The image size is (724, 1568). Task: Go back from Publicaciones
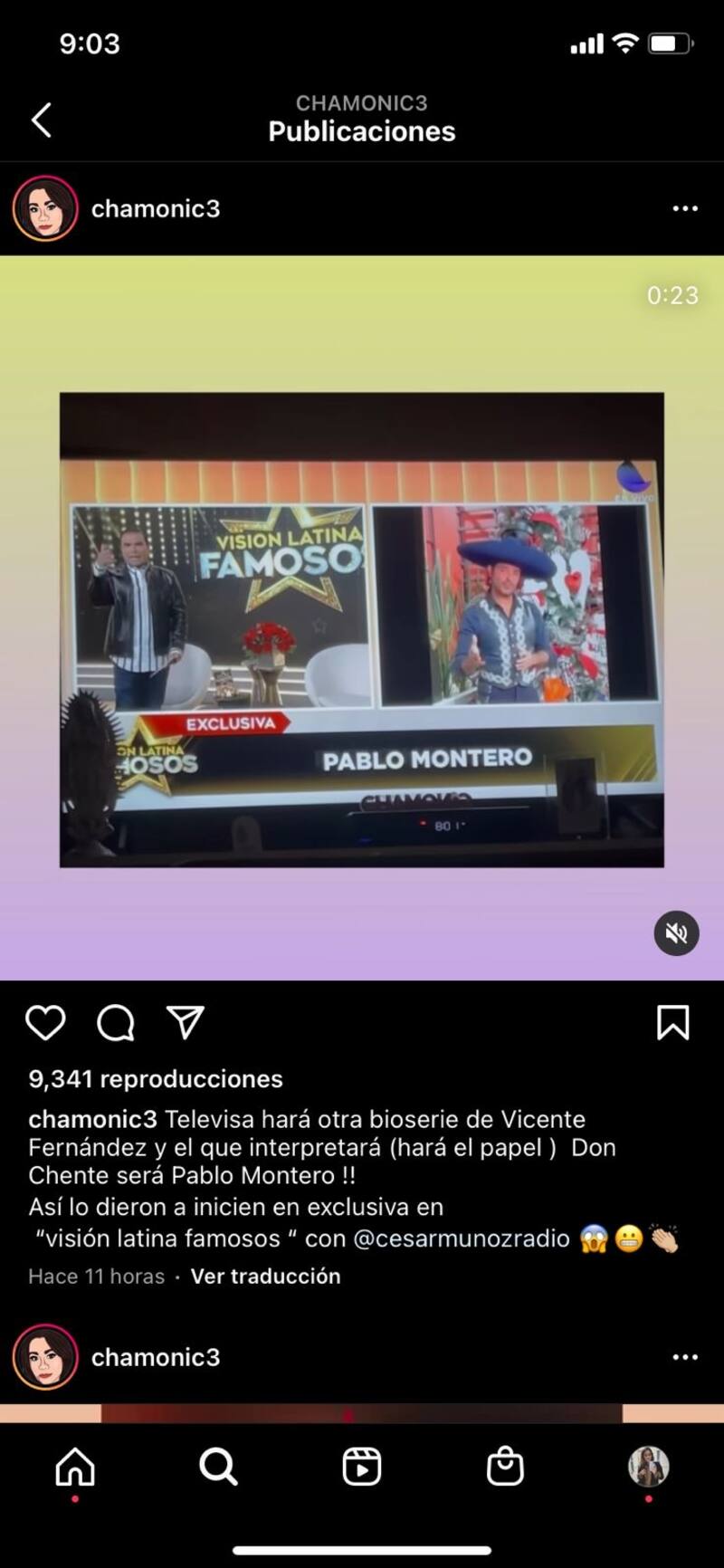42,120
